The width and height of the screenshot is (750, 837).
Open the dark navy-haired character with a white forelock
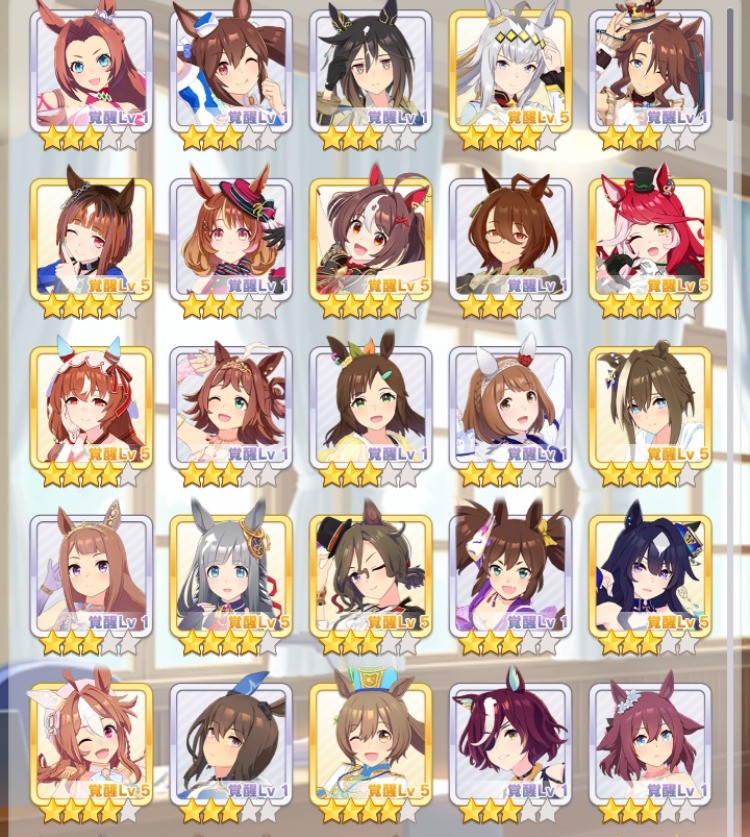coord(651,573)
